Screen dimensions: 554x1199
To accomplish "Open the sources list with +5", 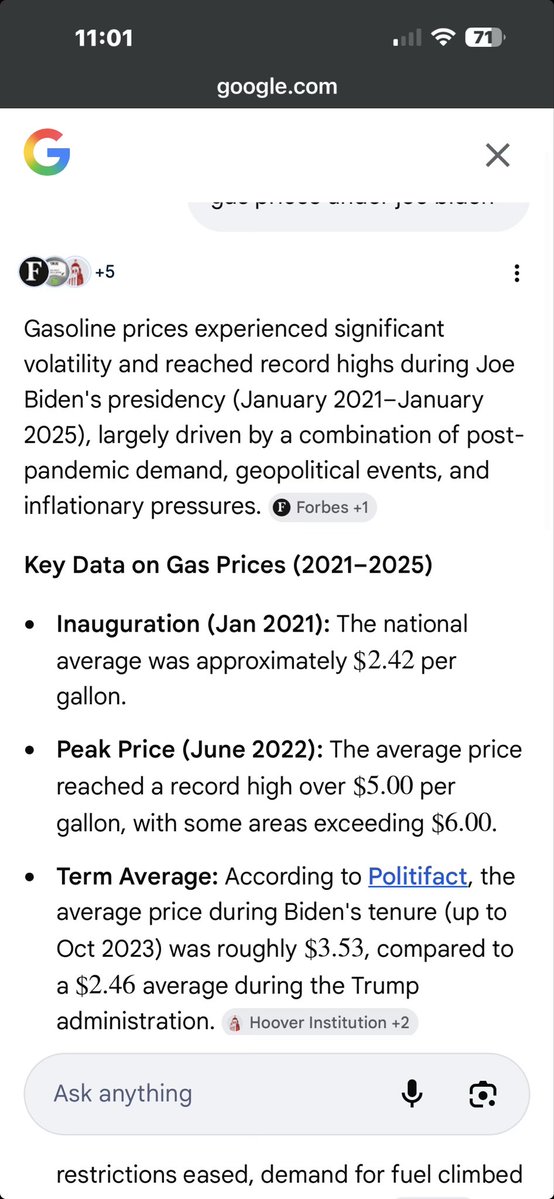I will [67, 271].
